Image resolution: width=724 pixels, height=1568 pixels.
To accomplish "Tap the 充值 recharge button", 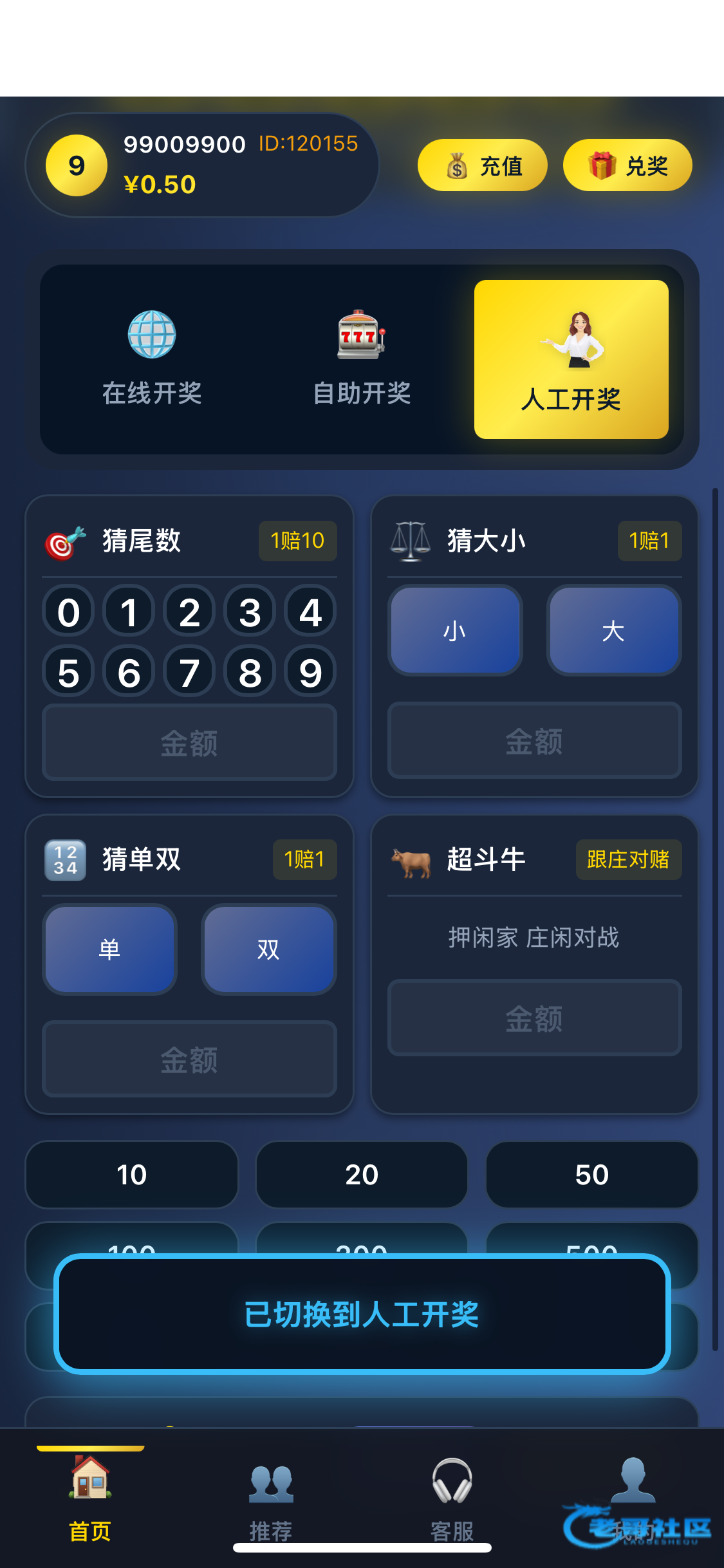I will click(x=482, y=165).
